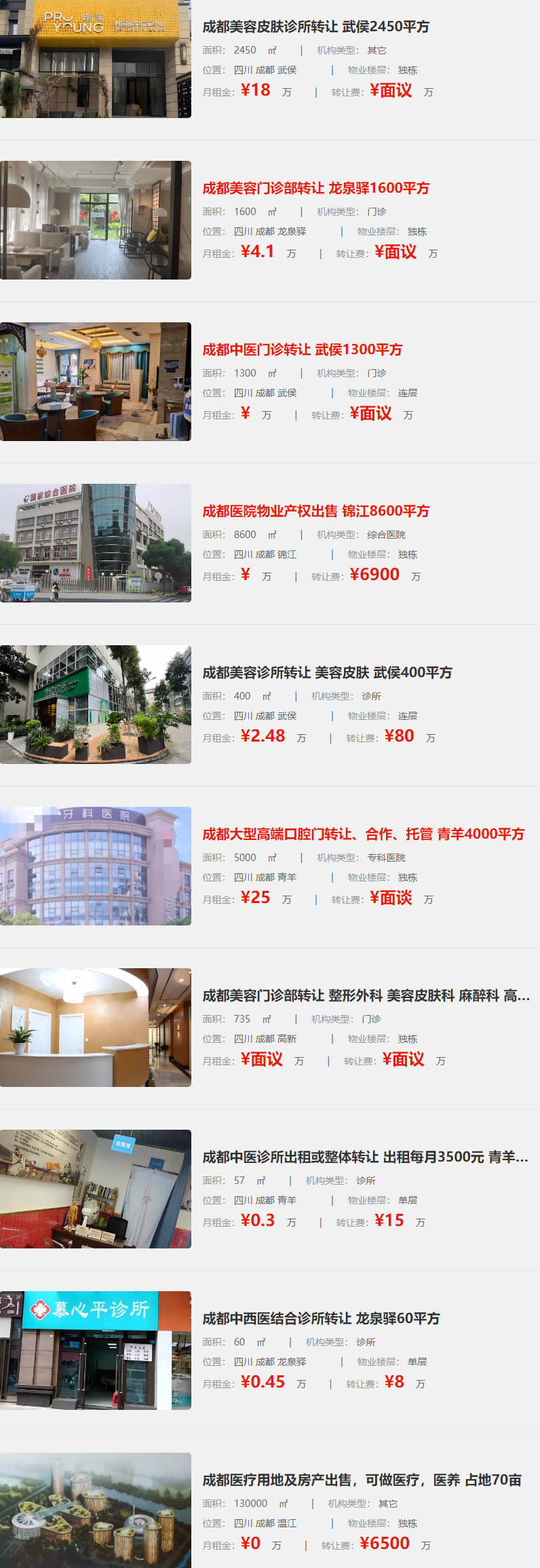Open listing 成都中医门诊转让 武侯1300平方
This screenshot has height=1568, width=540.
(x=302, y=349)
